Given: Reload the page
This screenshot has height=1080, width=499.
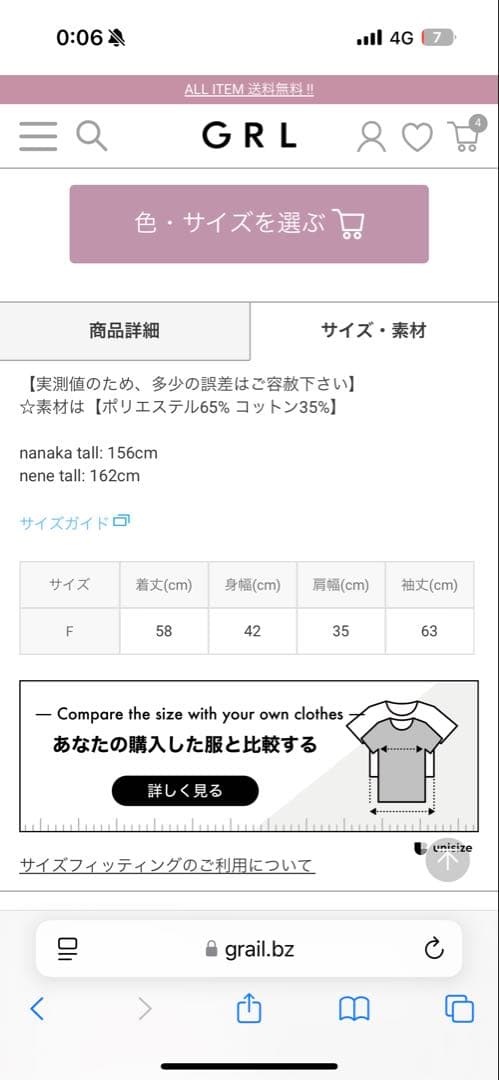Looking at the screenshot, I should point(434,949).
